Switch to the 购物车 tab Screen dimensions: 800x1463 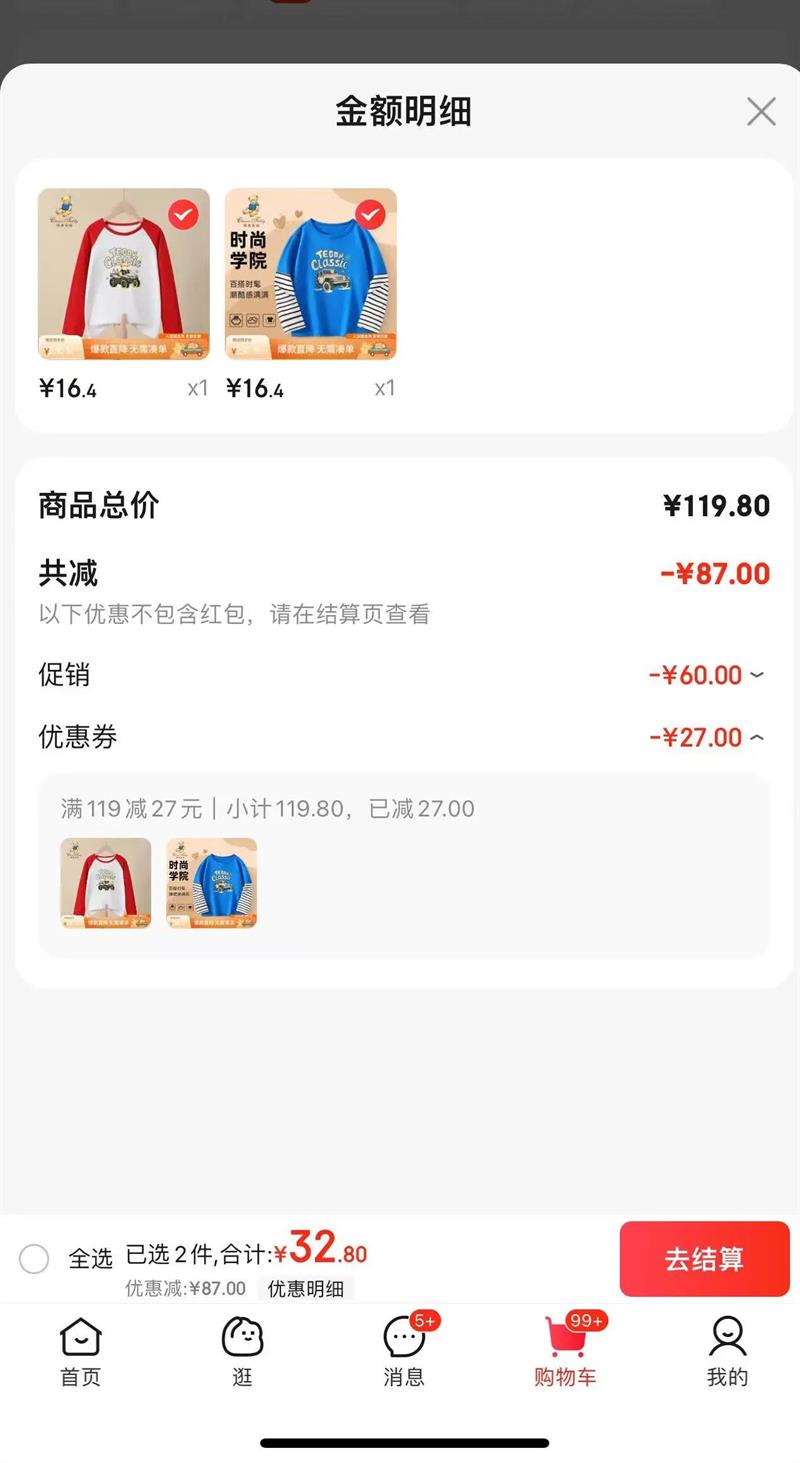[565, 1351]
